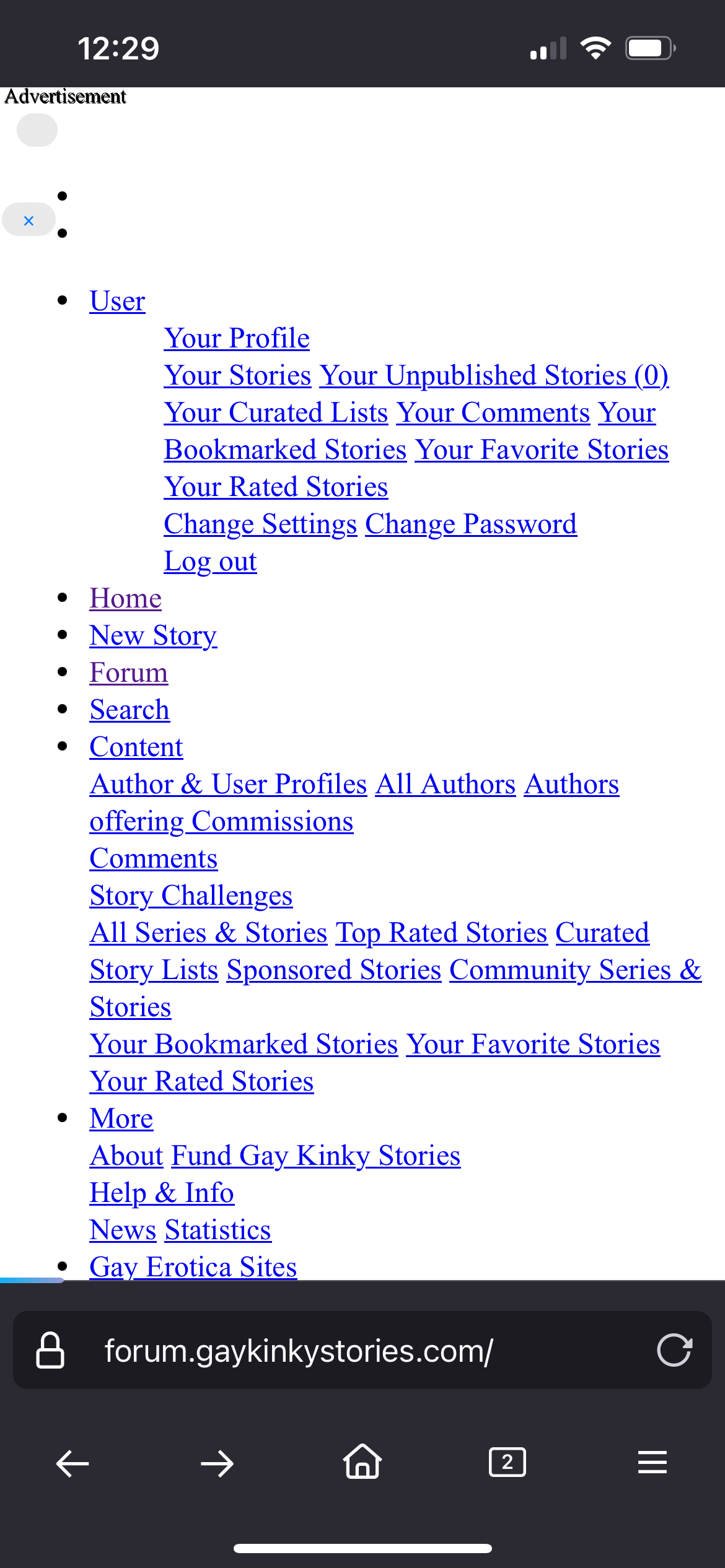This screenshot has width=725, height=1568.
Task: Tap Log out
Action: pos(210,561)
